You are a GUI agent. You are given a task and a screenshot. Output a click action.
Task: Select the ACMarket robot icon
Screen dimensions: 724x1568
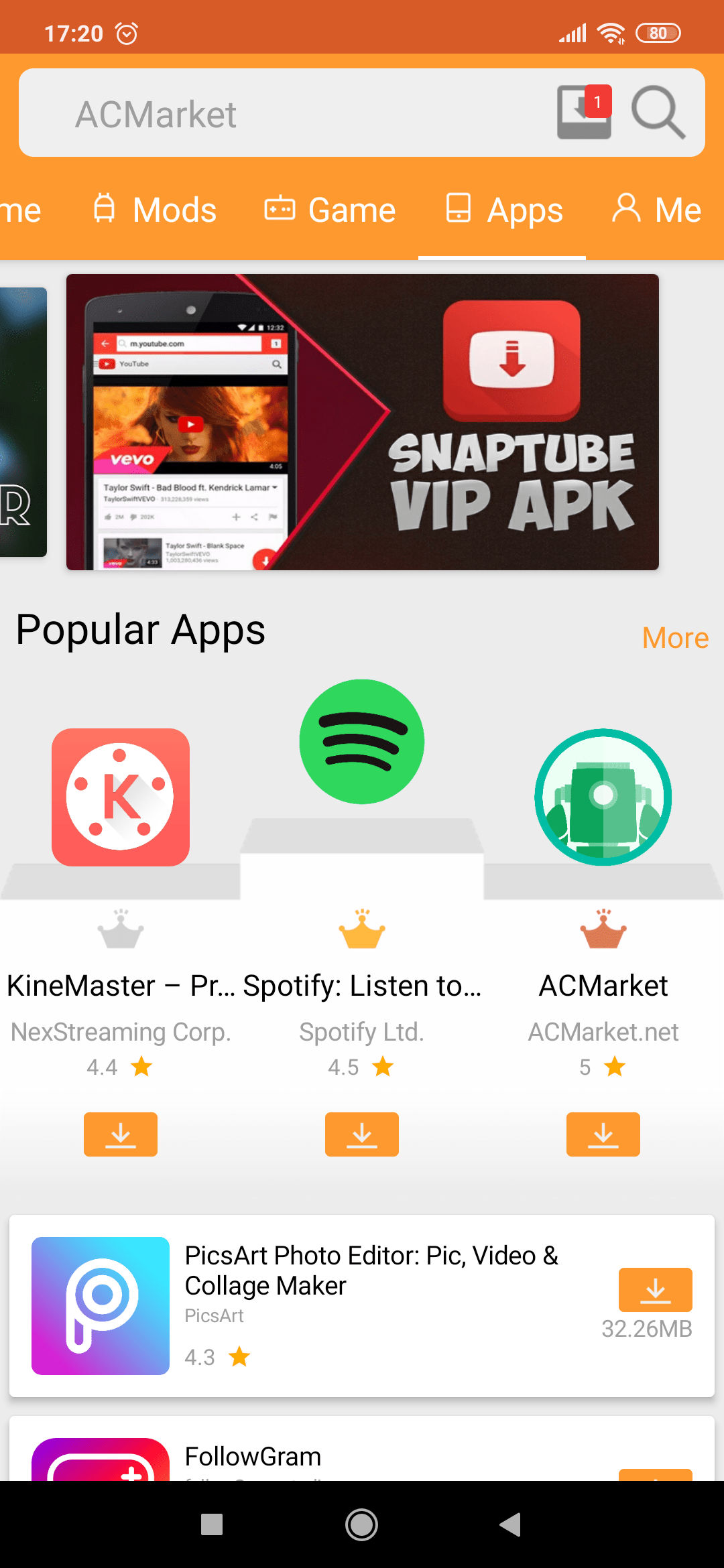click(602, 796)
